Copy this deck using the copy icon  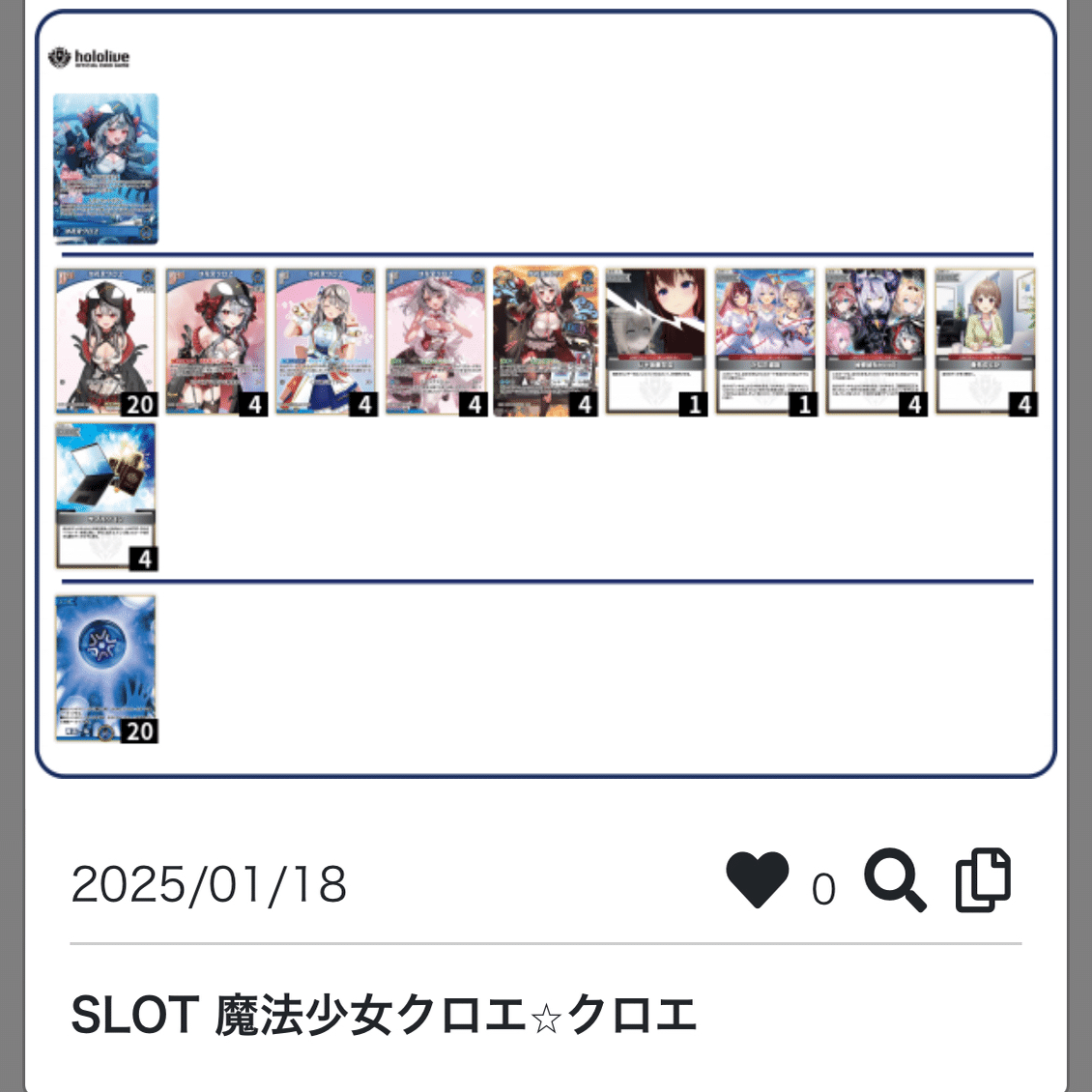[983, 880]
